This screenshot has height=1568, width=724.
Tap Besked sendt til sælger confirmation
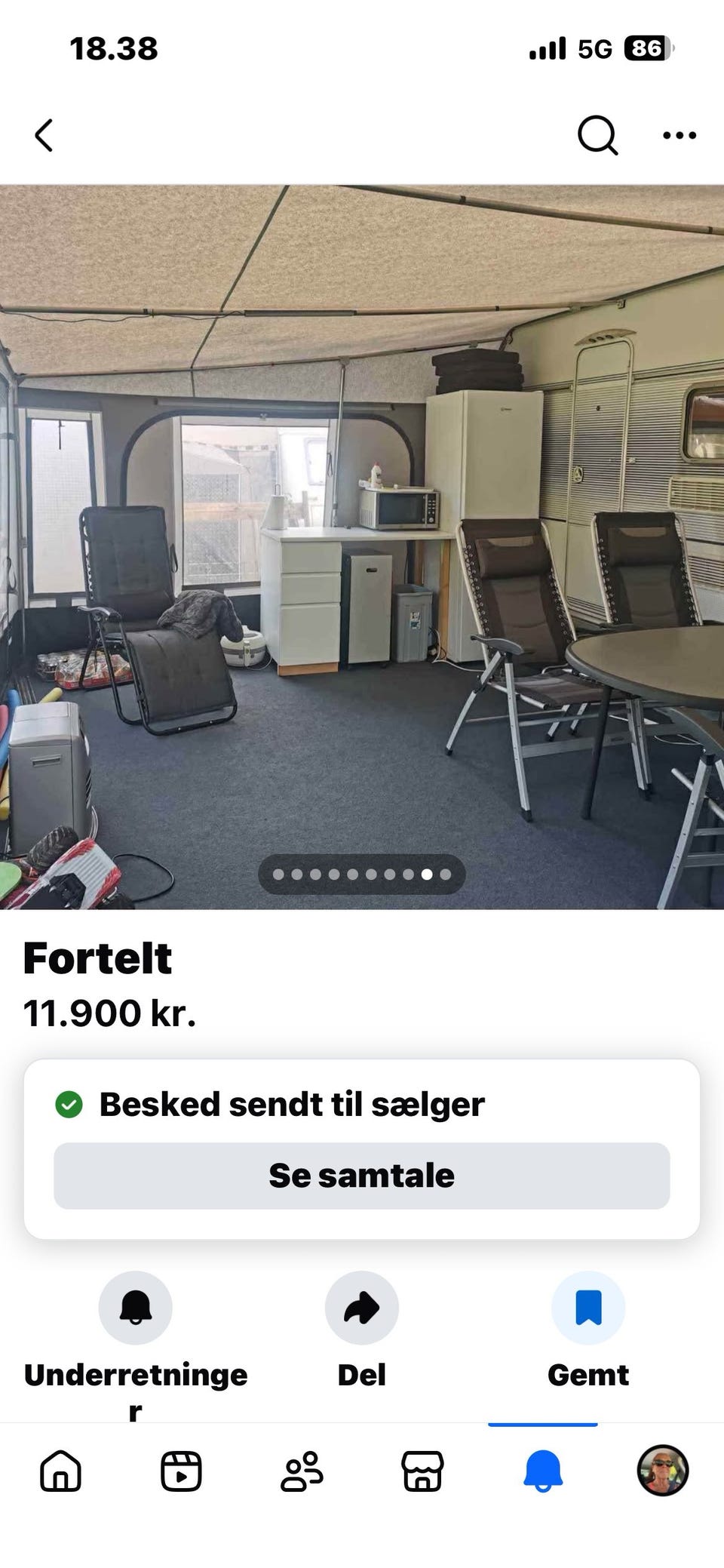click(293, 1103)
